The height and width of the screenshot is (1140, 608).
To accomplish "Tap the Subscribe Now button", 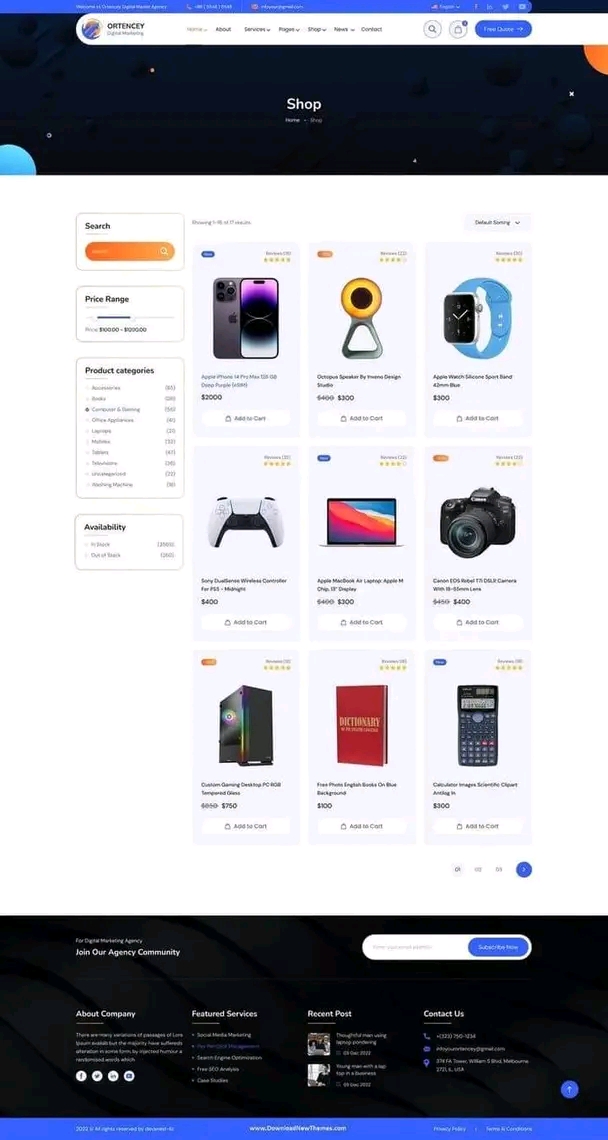I will 498,947.
